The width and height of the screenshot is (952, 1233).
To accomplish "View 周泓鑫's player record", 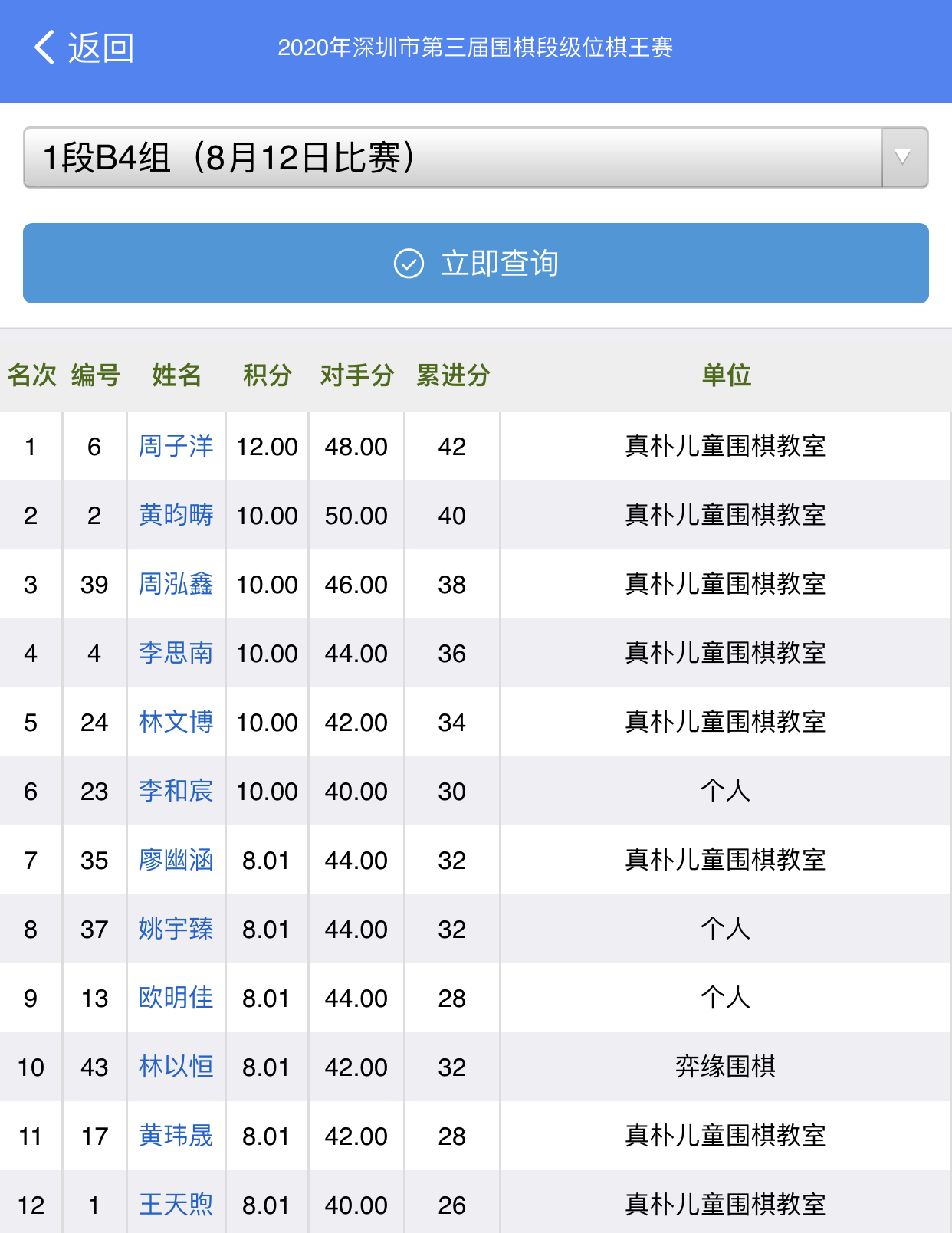I will (176, 584).
